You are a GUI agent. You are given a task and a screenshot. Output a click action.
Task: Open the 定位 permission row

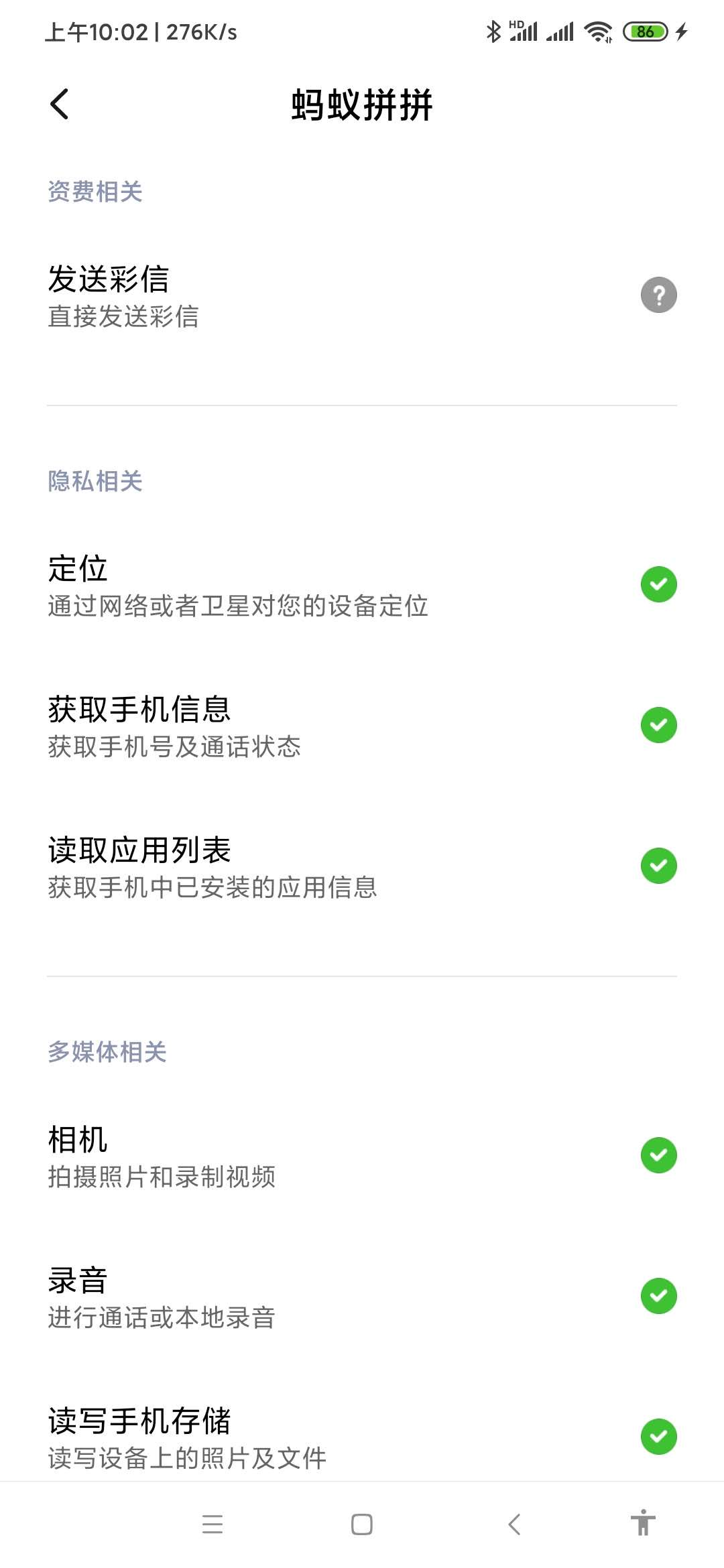click(362, 585)
